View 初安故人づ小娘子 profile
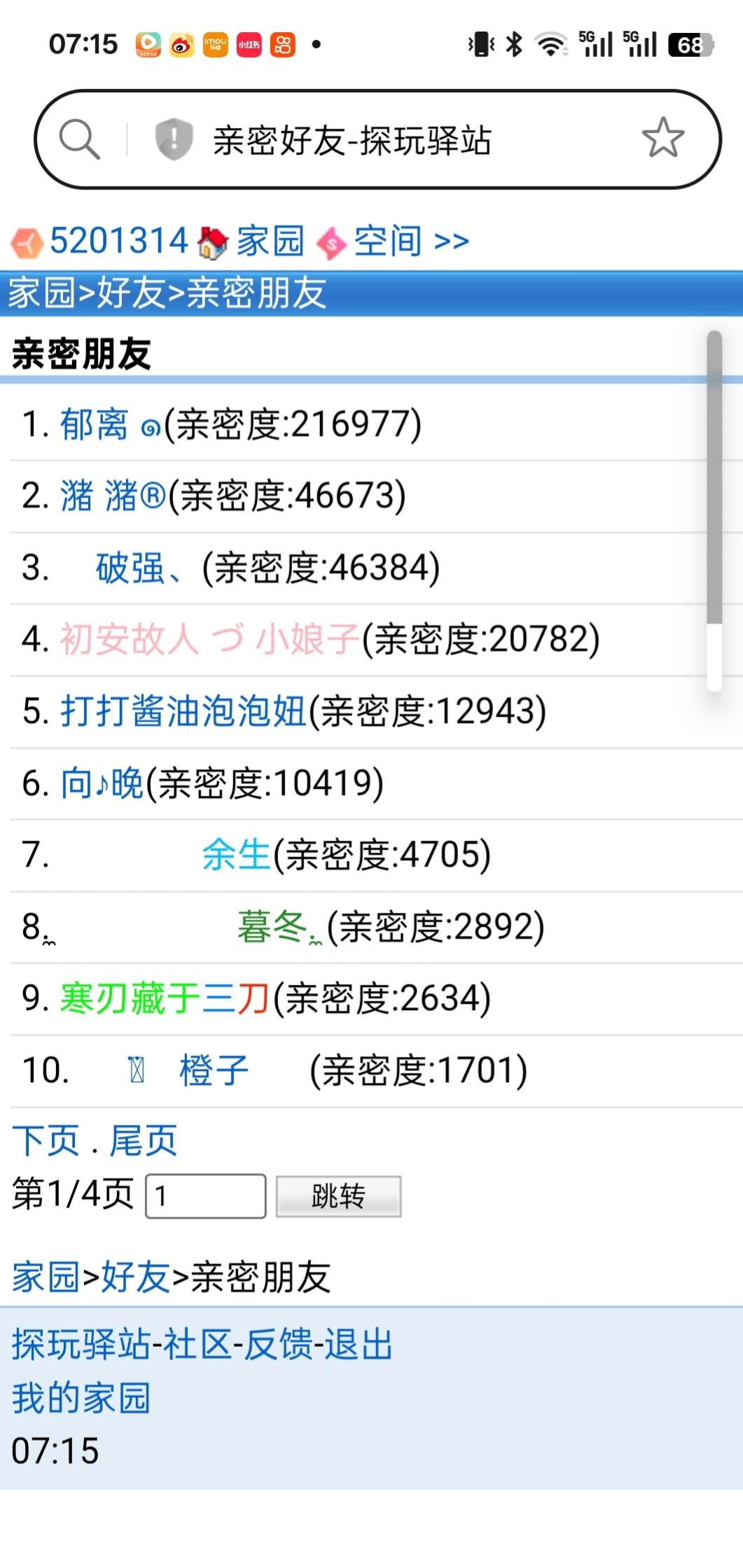This screenshot has height=1568, width=743. click(209, 639)
